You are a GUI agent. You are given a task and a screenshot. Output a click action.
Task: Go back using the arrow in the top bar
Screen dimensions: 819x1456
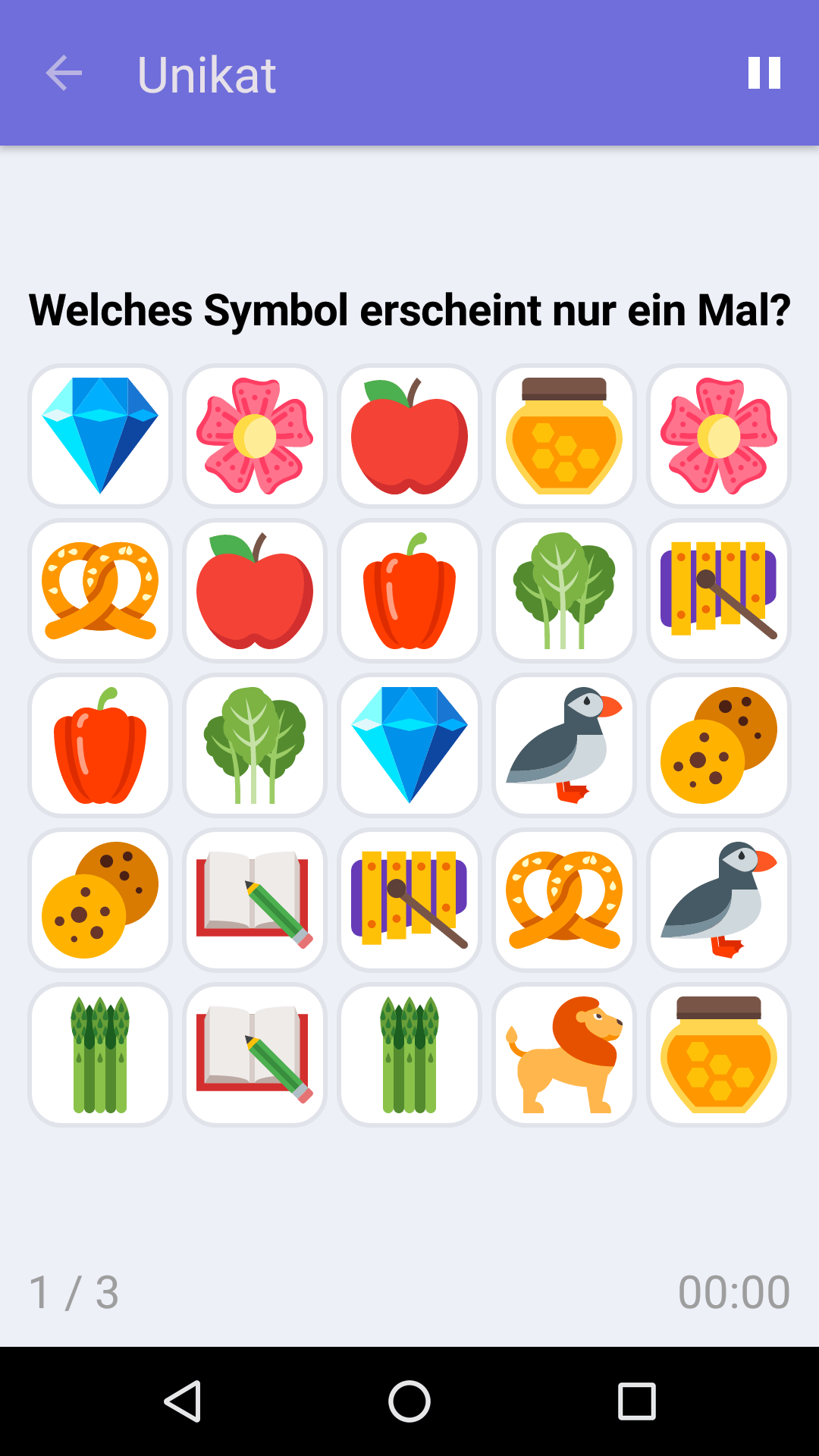pyautogui.click(x=64, y=73)
